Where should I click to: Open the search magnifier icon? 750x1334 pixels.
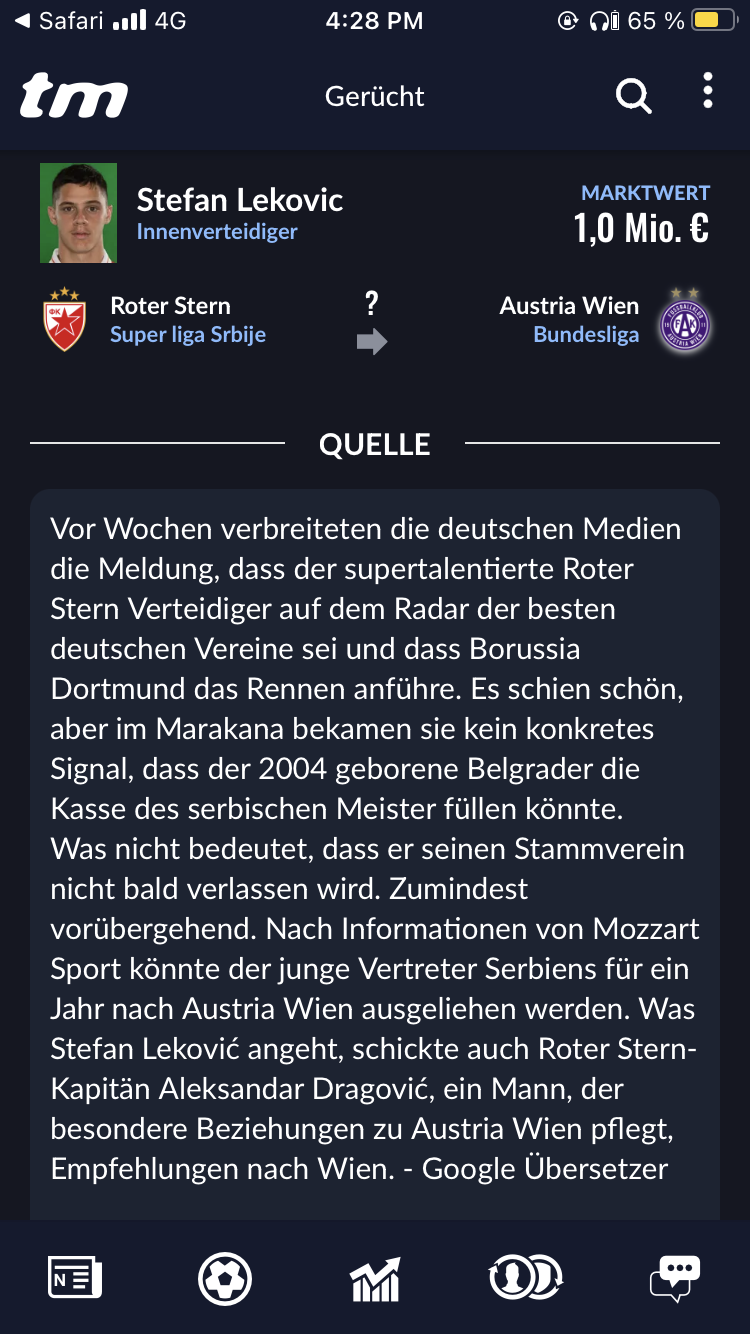point(633,96)
